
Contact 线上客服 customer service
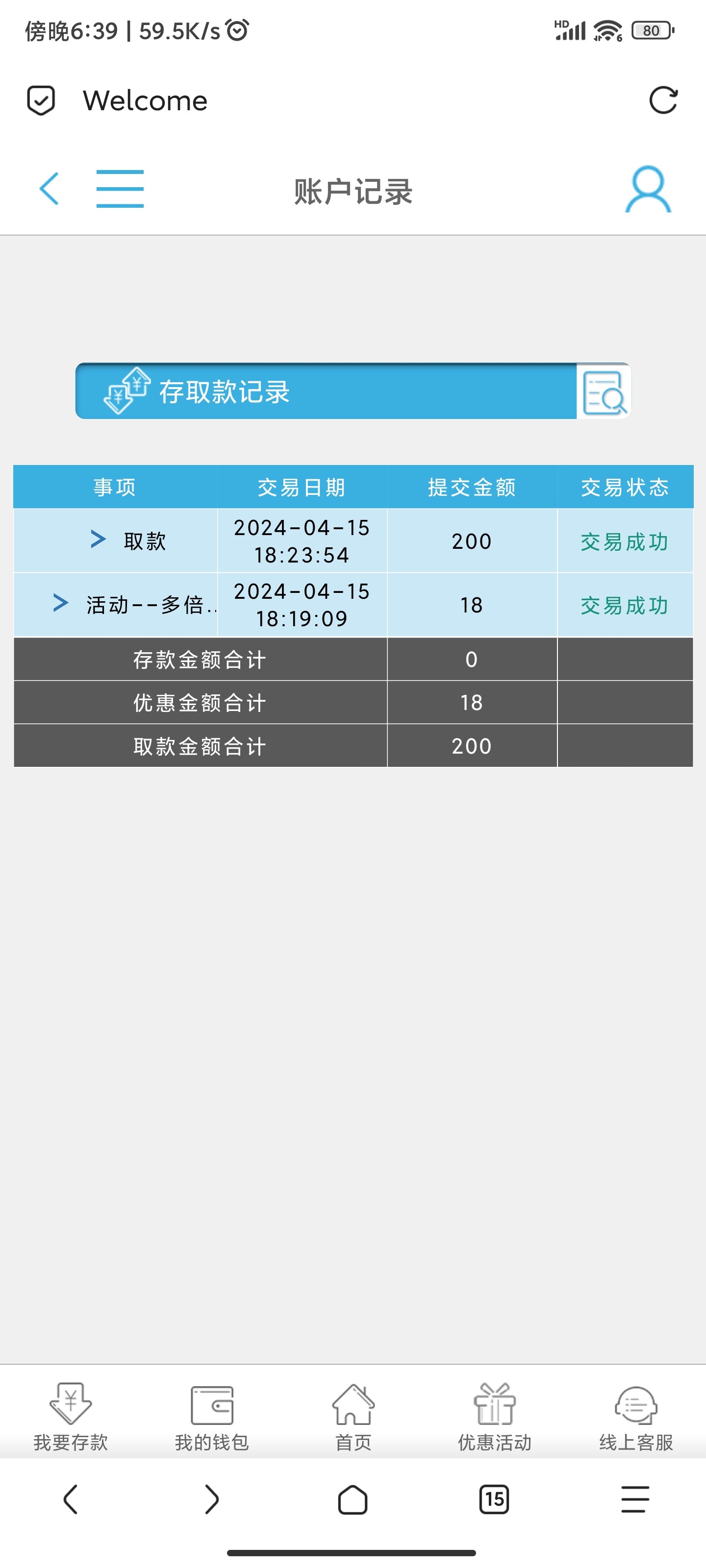click(635, 1416)
